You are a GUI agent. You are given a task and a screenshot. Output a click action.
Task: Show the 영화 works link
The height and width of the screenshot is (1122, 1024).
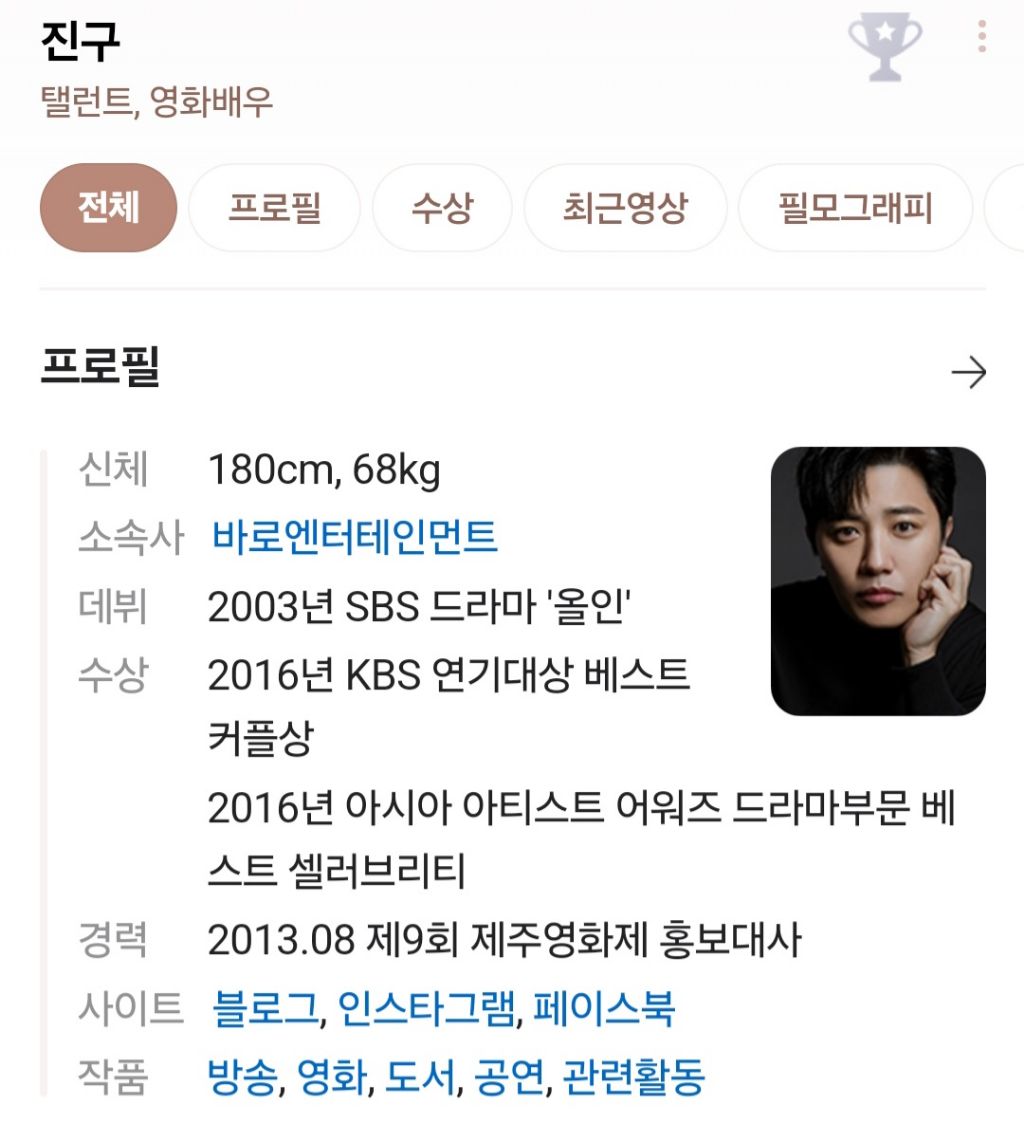(331, 1077)
